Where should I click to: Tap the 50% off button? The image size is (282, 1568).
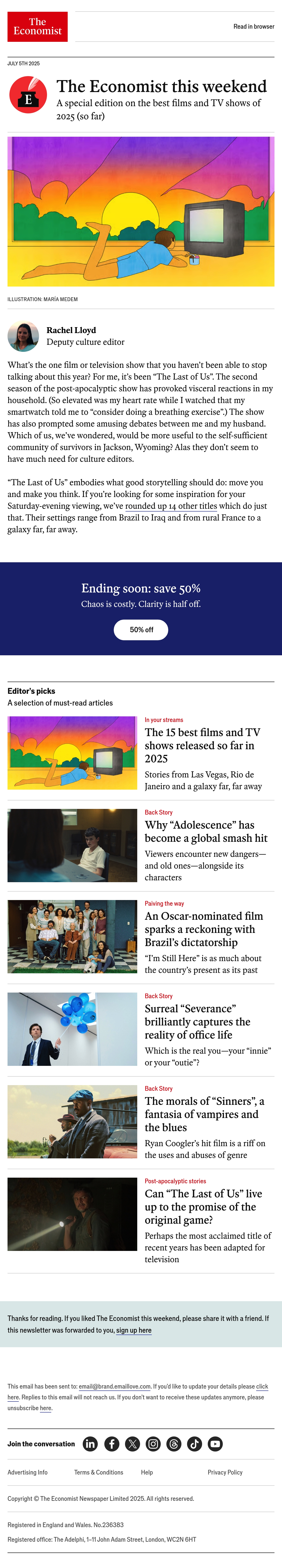pos(141,629)
